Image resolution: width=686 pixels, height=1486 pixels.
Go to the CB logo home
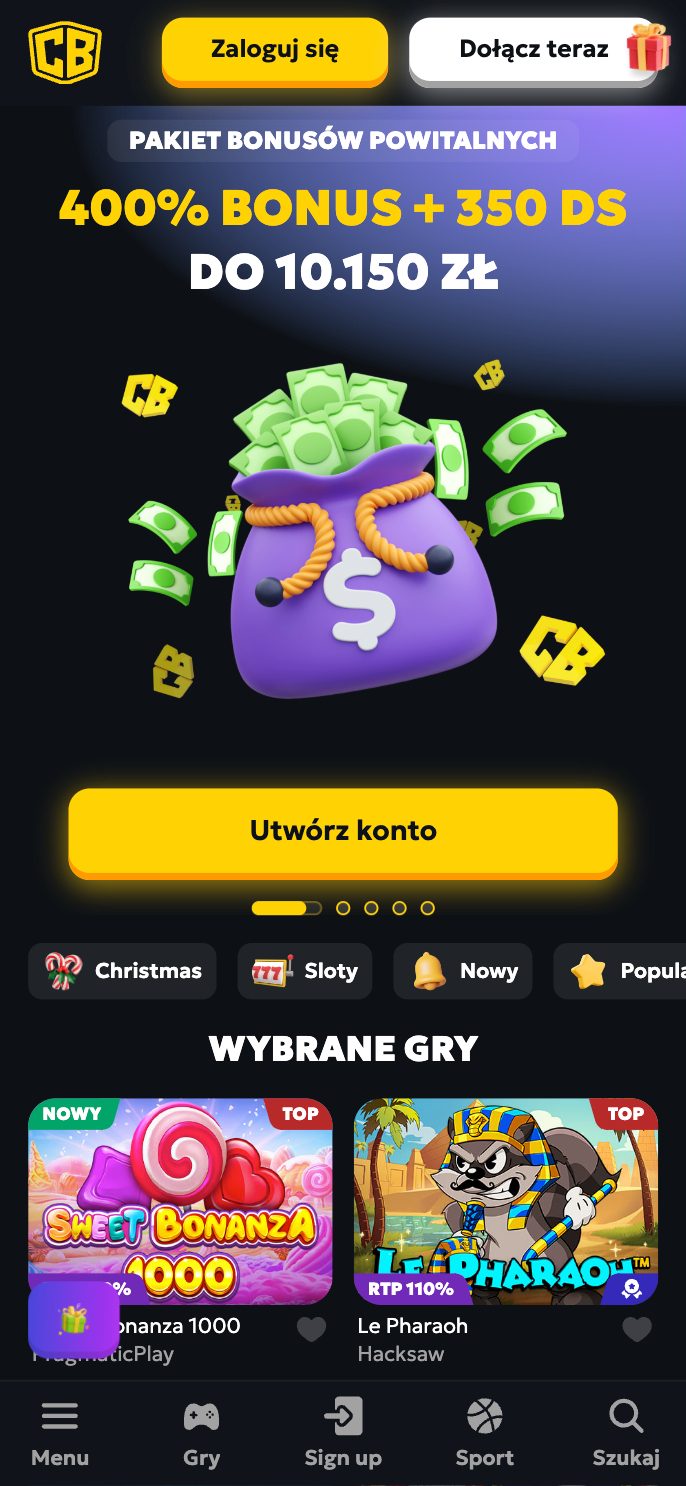[65, 51]
